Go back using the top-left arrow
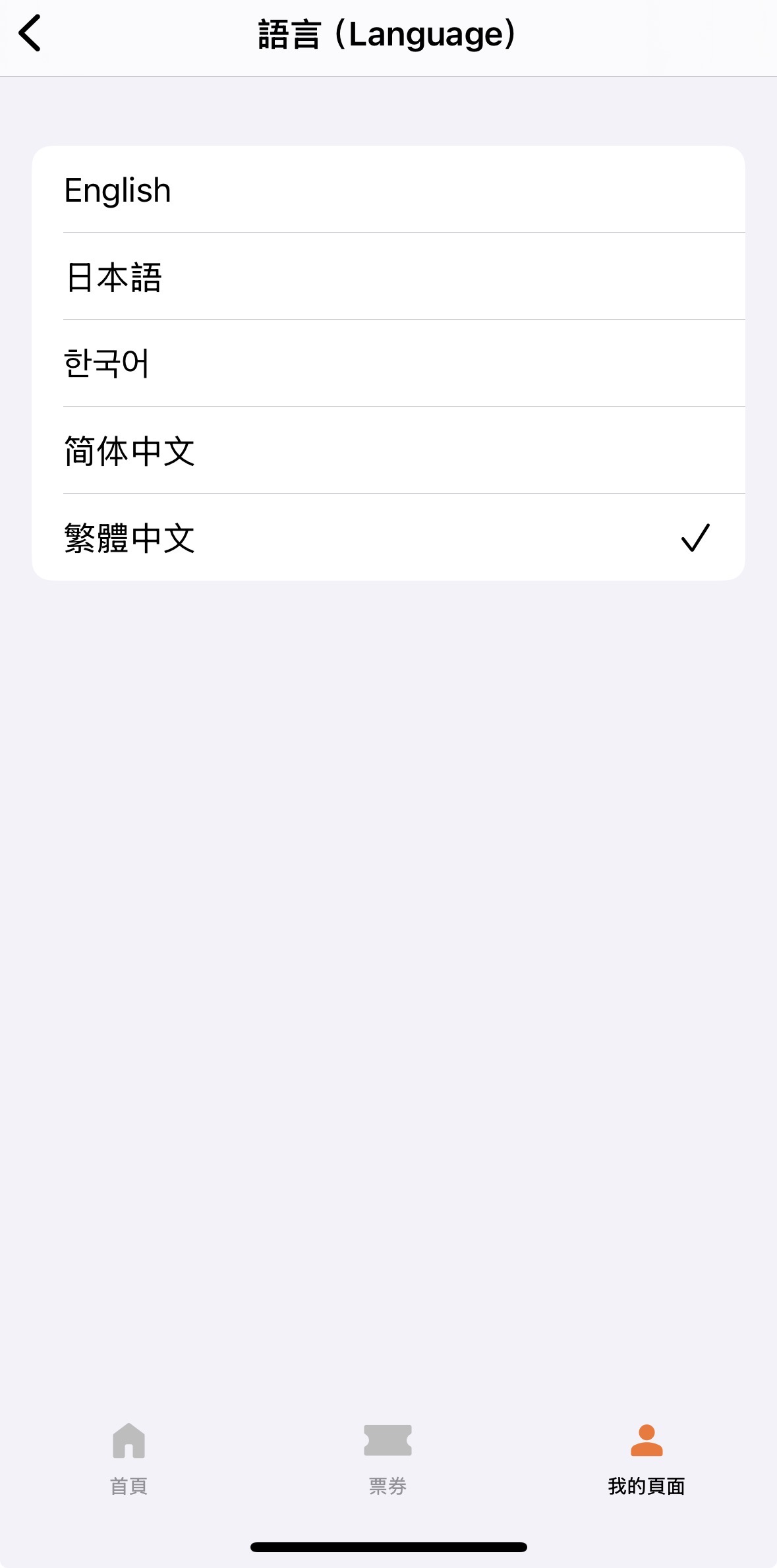The width and height of the screenshot is (777, 1568). [x=30, y=34]
